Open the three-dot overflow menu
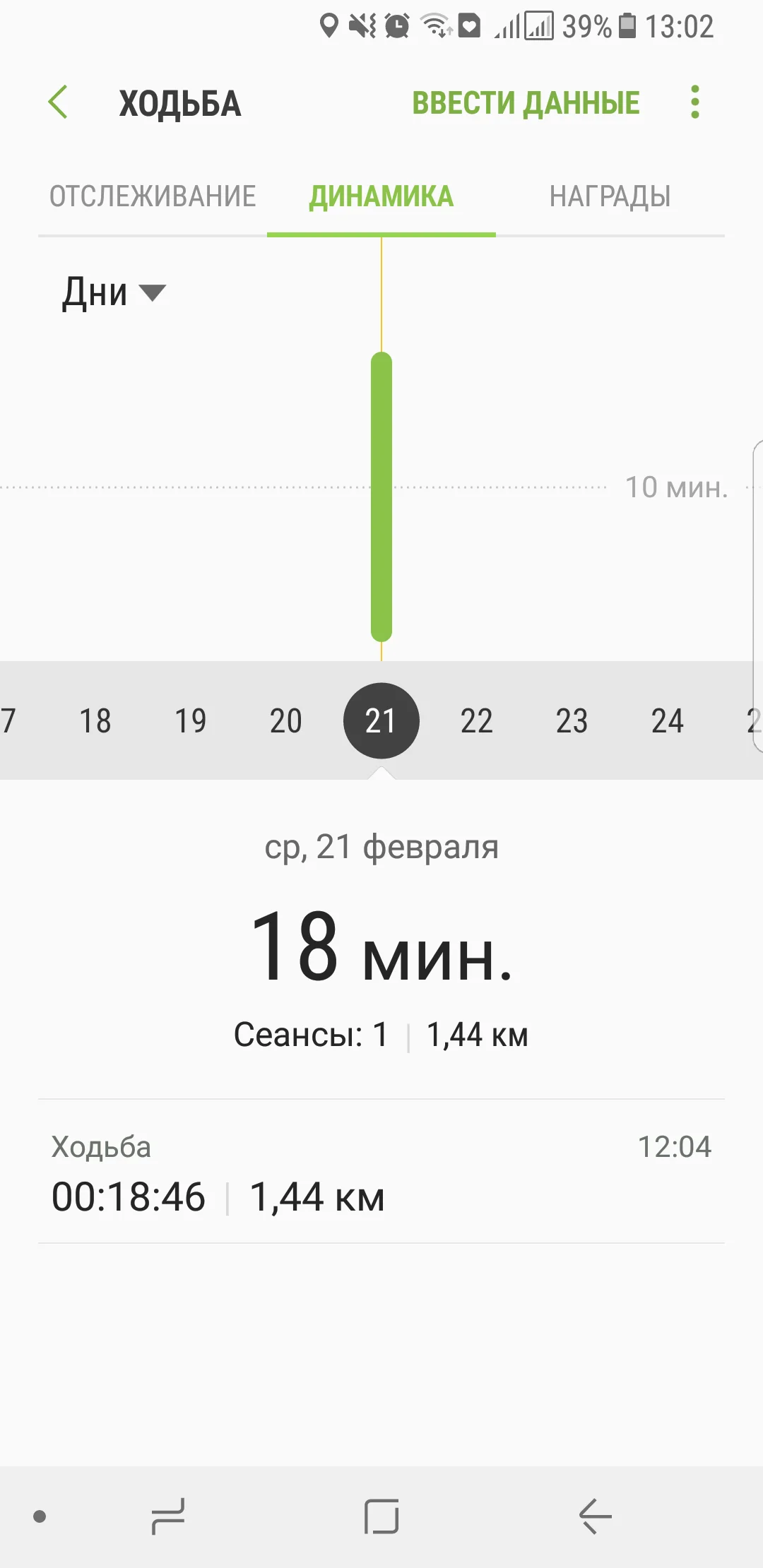The image size is (763, 1568). coord(695,102)
